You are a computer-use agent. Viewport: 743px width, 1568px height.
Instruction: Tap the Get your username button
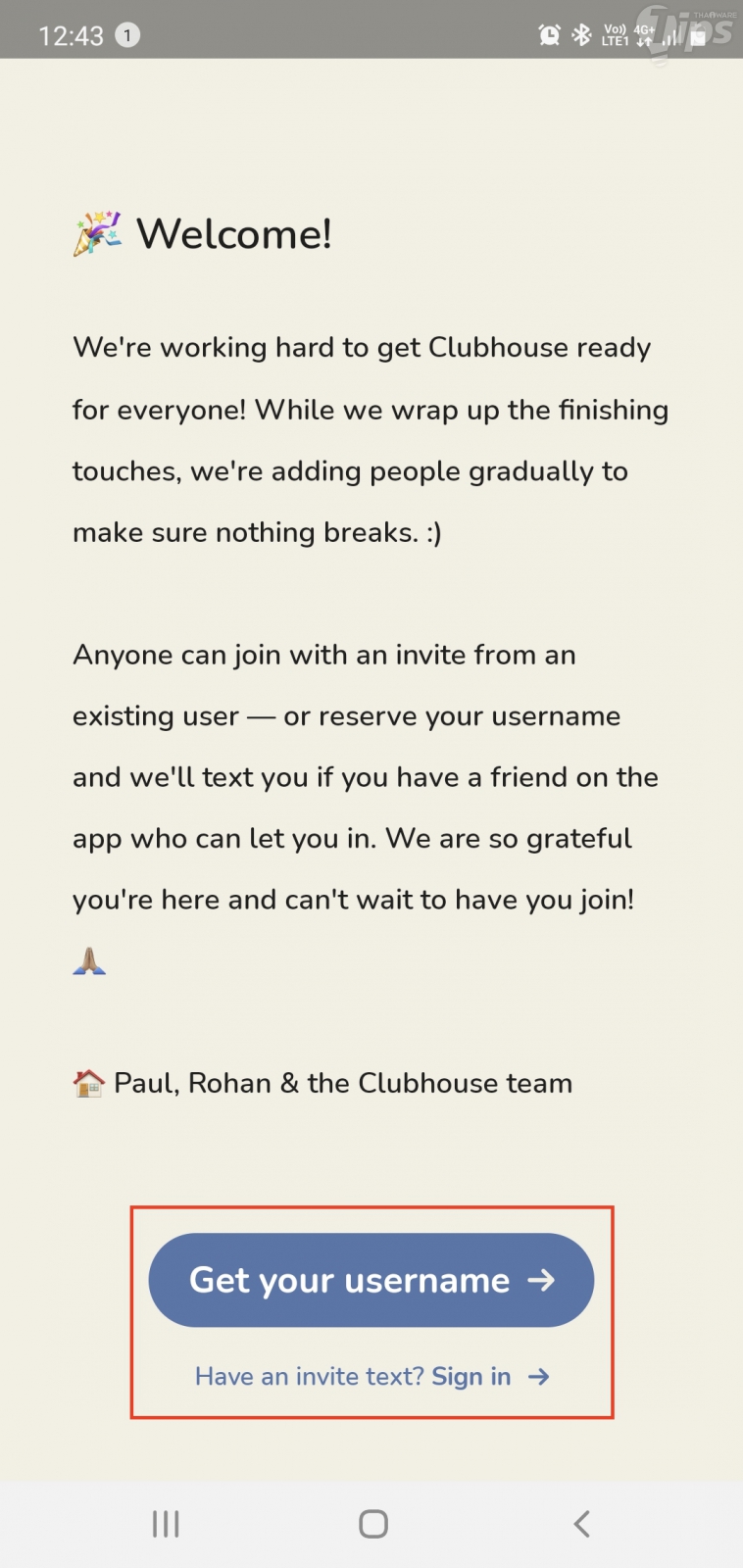click(371, 1280)
